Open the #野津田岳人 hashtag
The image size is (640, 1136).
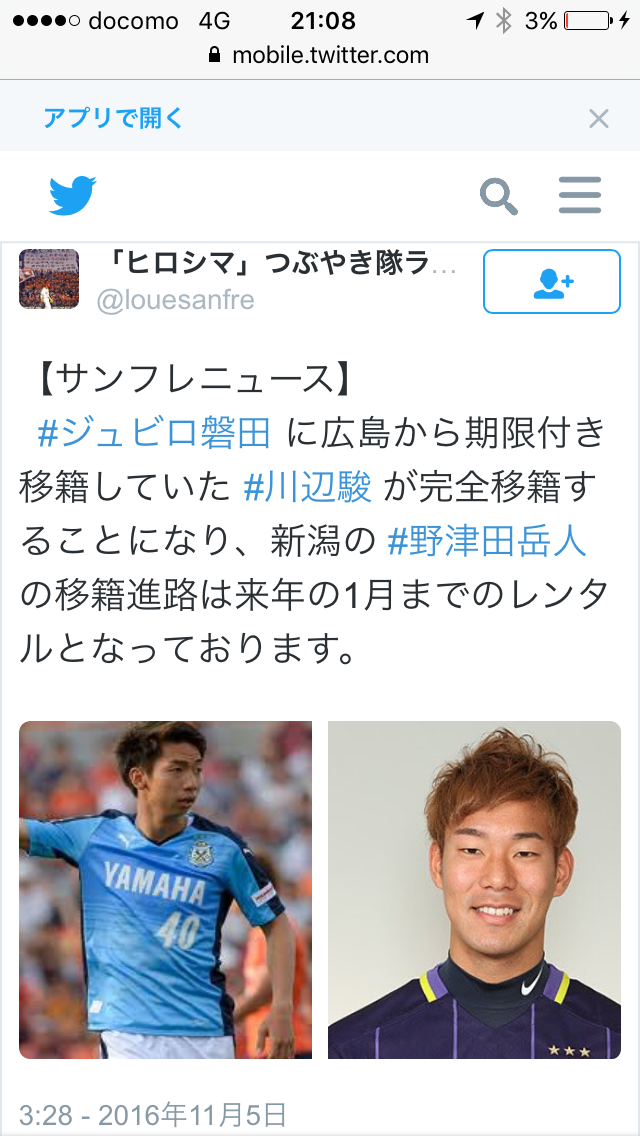click(x=487, y=541)
